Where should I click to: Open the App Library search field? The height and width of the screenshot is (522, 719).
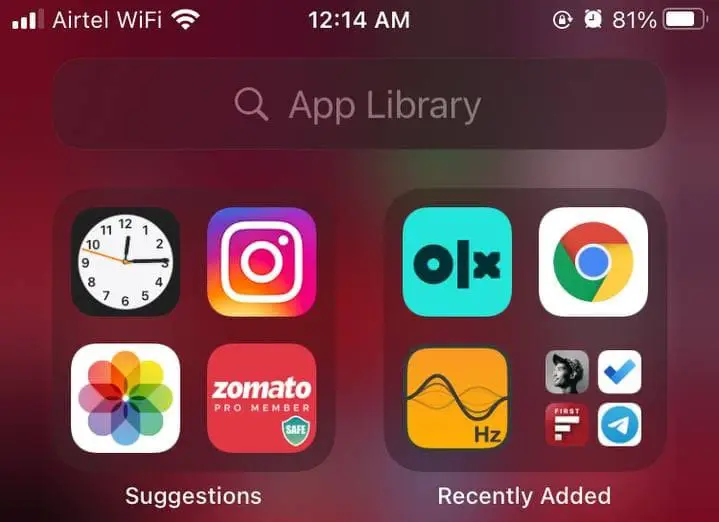(359, 104)
